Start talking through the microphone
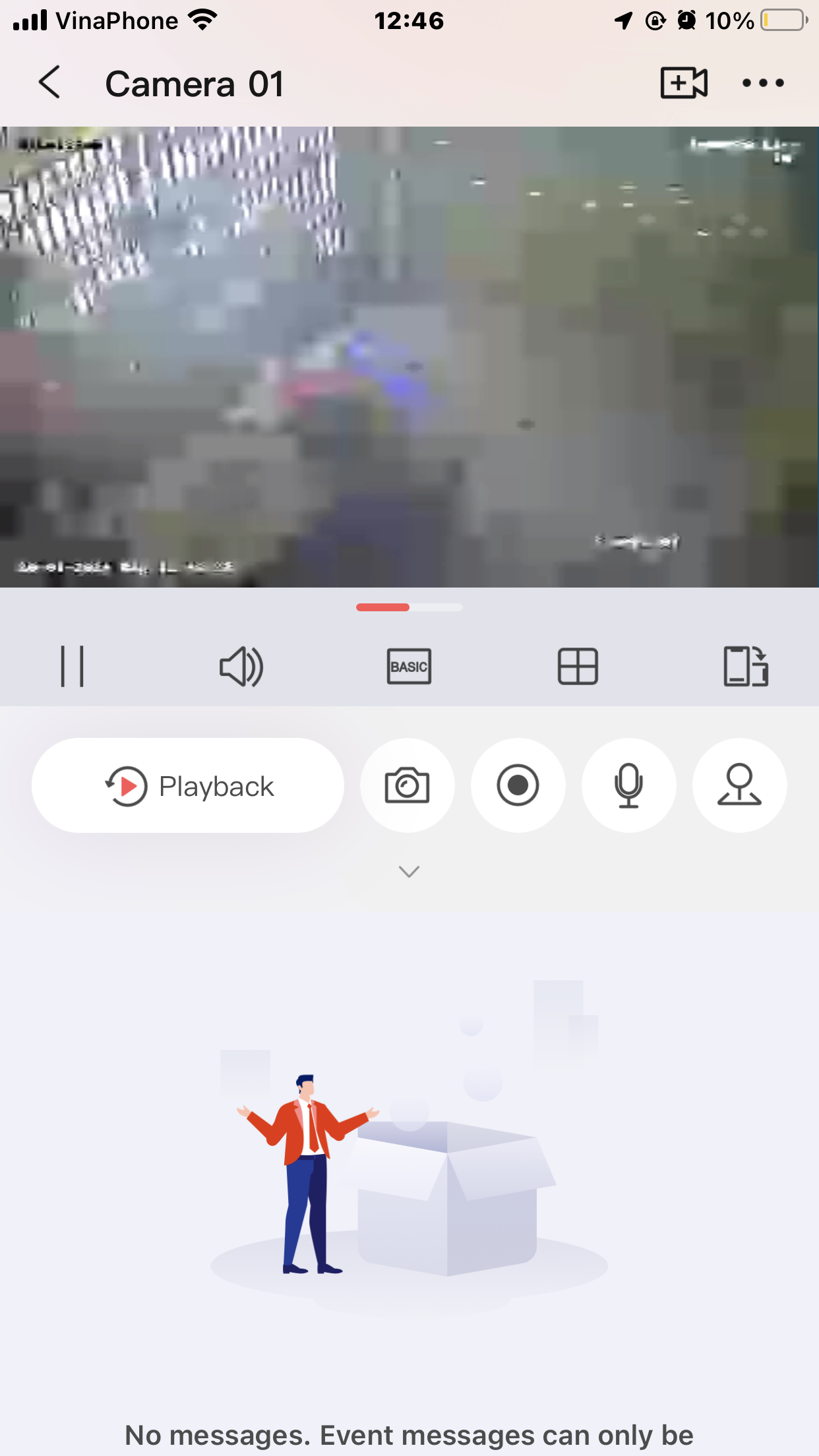 629,785
